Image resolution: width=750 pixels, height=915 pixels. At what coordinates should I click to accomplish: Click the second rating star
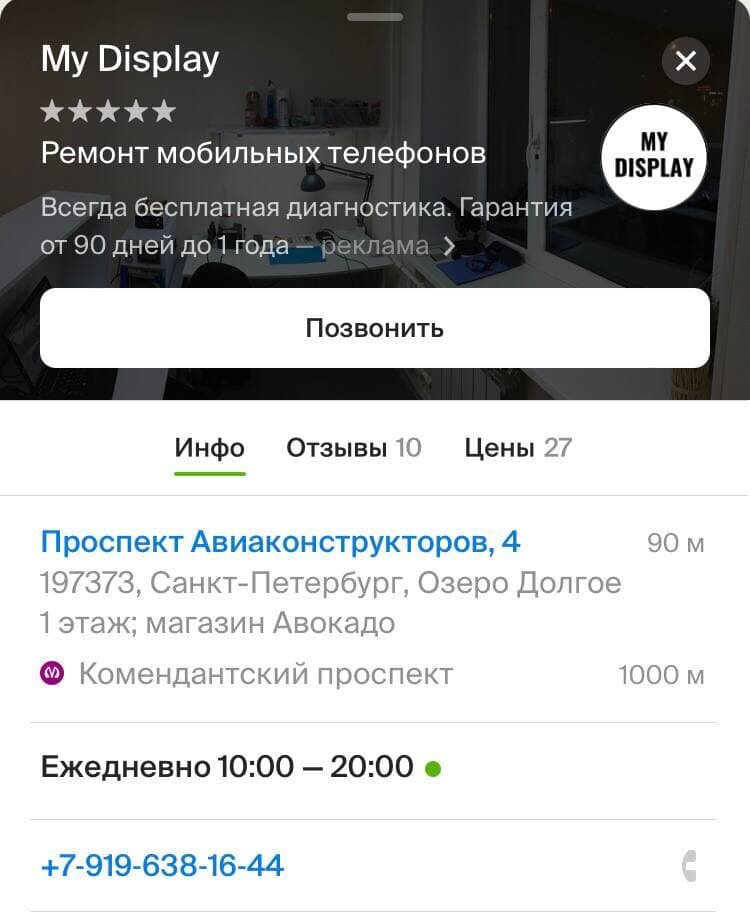coord(78,110)
